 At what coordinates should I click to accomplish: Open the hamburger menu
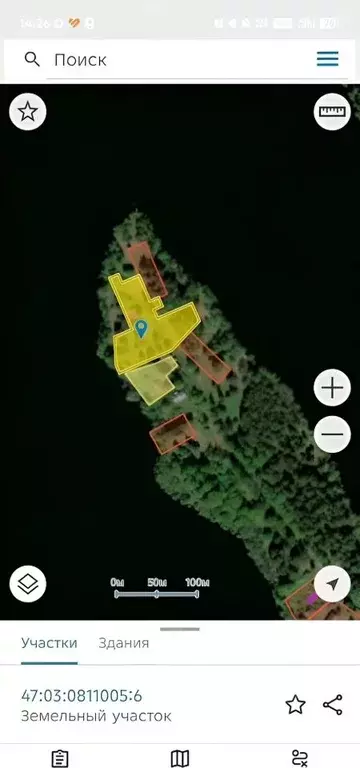328,59
